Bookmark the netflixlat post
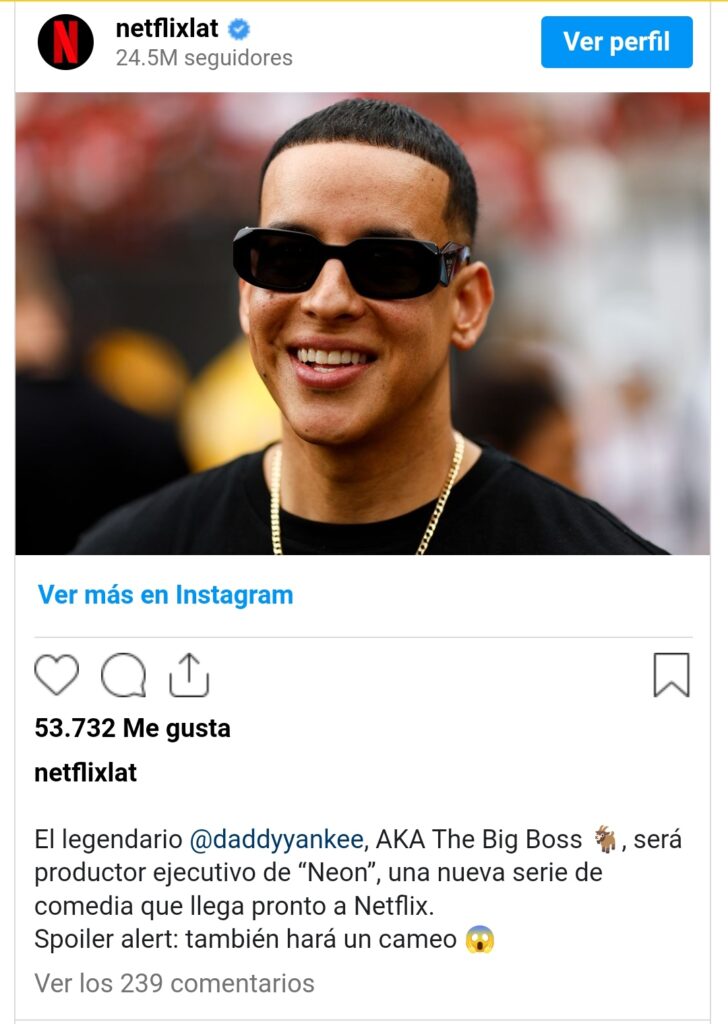 pyautogui.click(x=671, y=675)
